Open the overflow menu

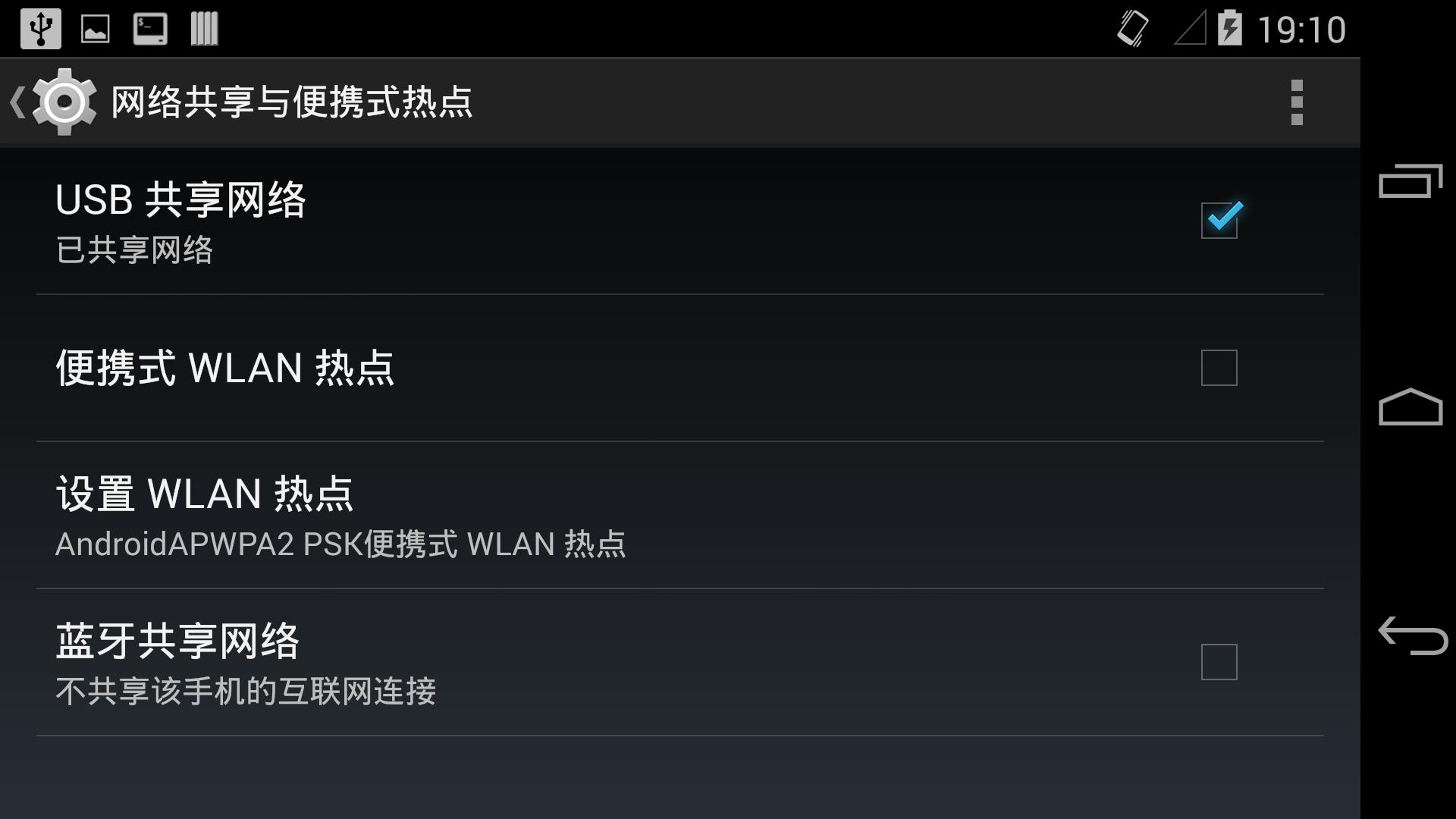pyautogui.click(x=1296, y=102)
